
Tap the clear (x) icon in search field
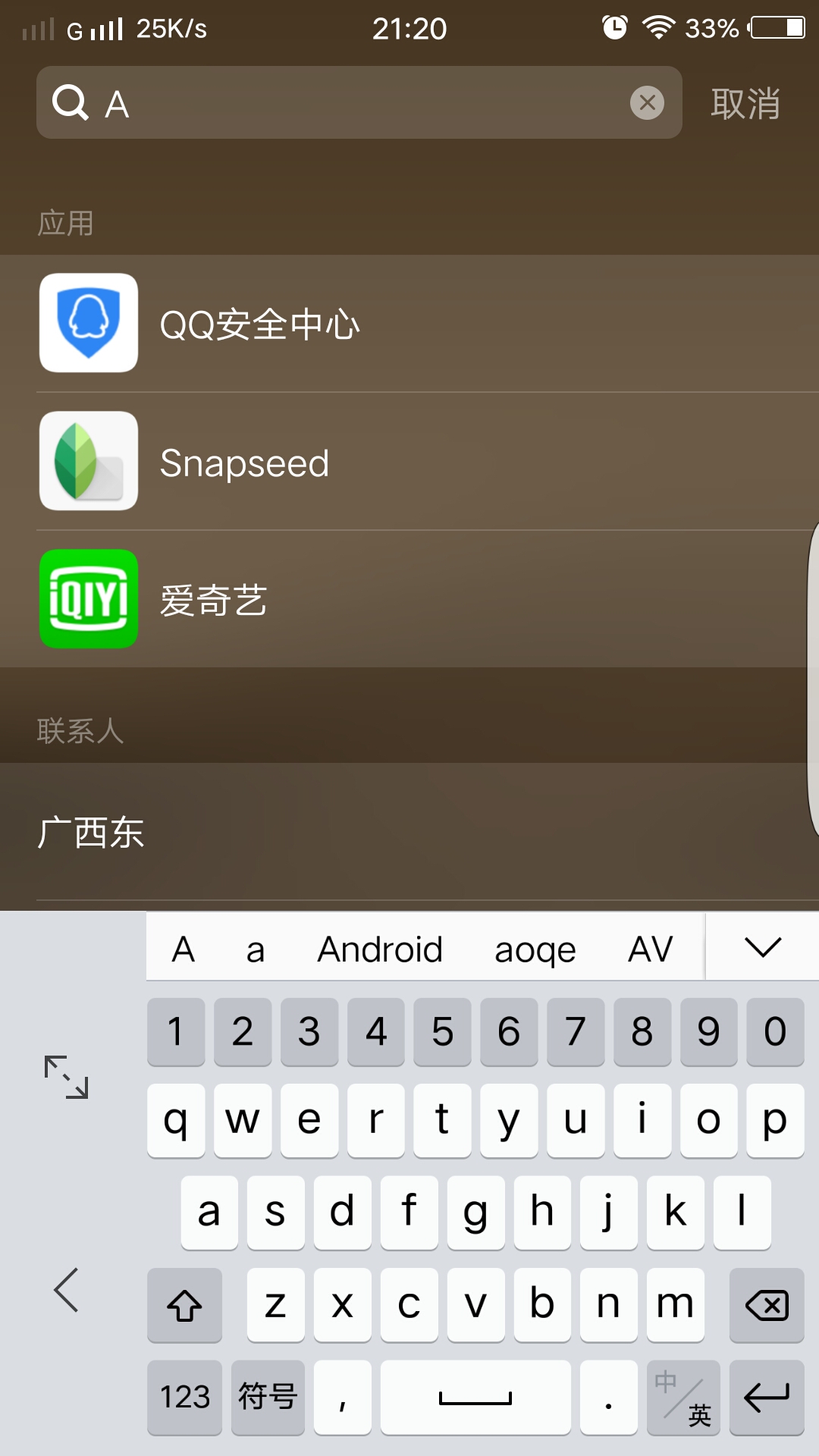pyautogui.click(x=646, y=103)
